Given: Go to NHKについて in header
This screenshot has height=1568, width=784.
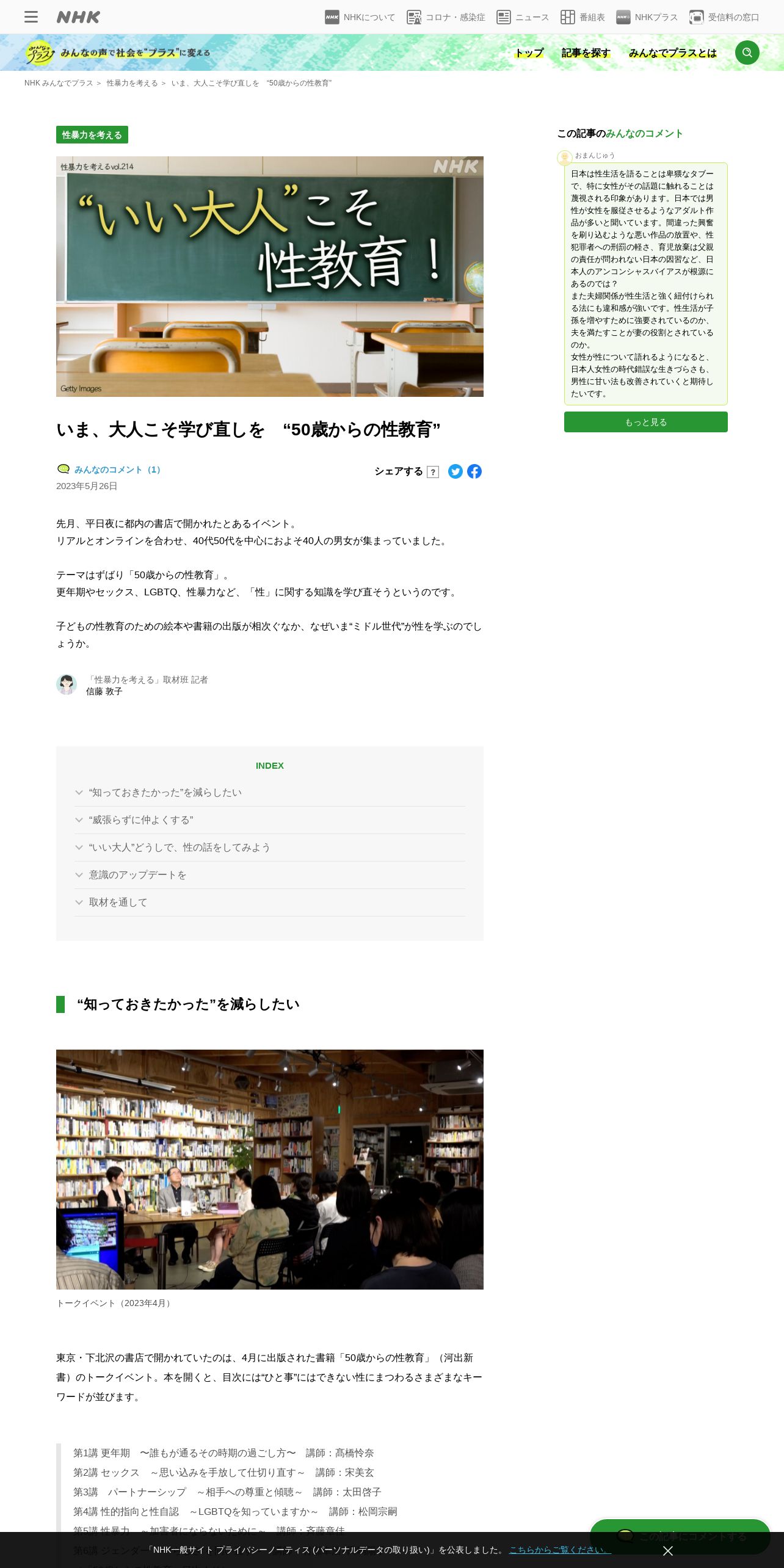Looking at the screenshot, I should coord(360,17).
